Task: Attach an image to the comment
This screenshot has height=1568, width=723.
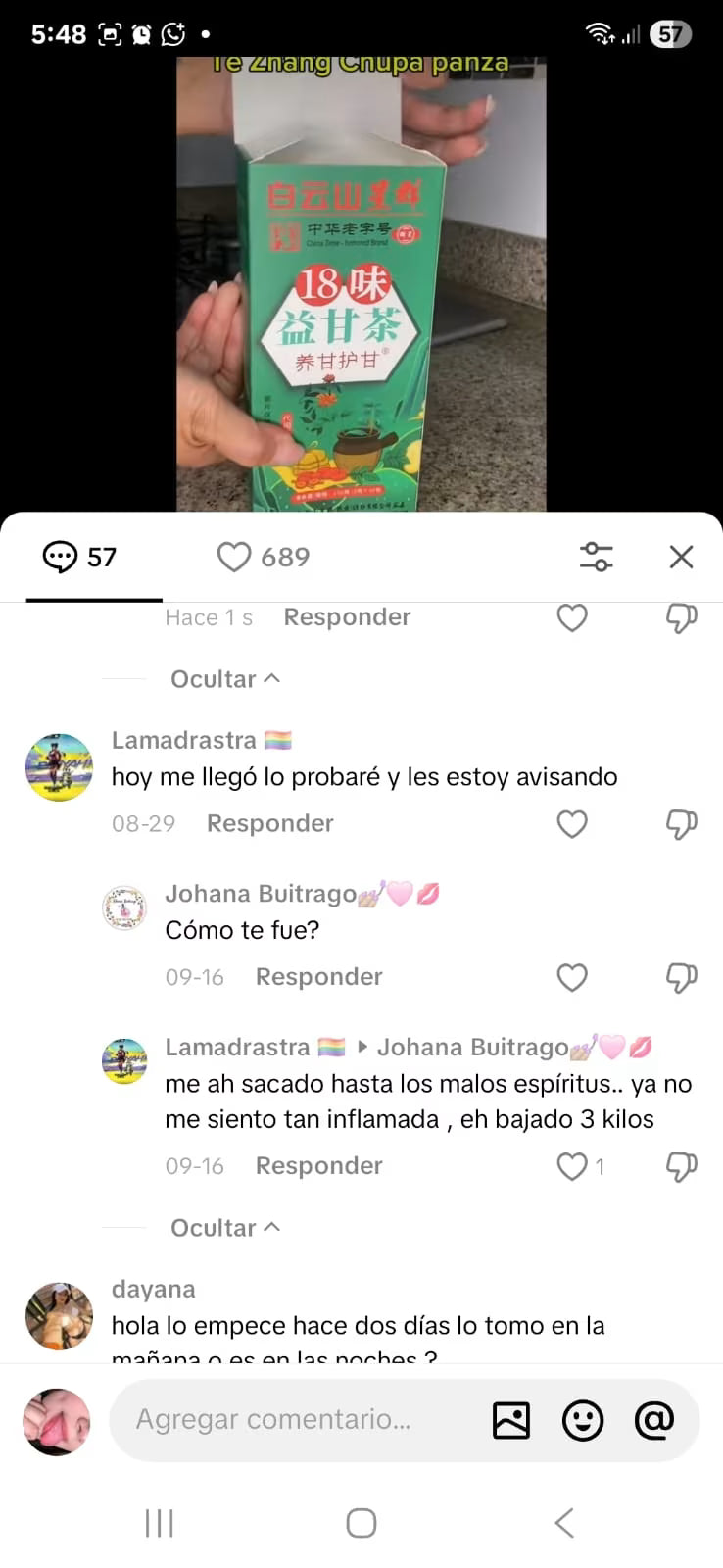Action: click(510, 1420)
